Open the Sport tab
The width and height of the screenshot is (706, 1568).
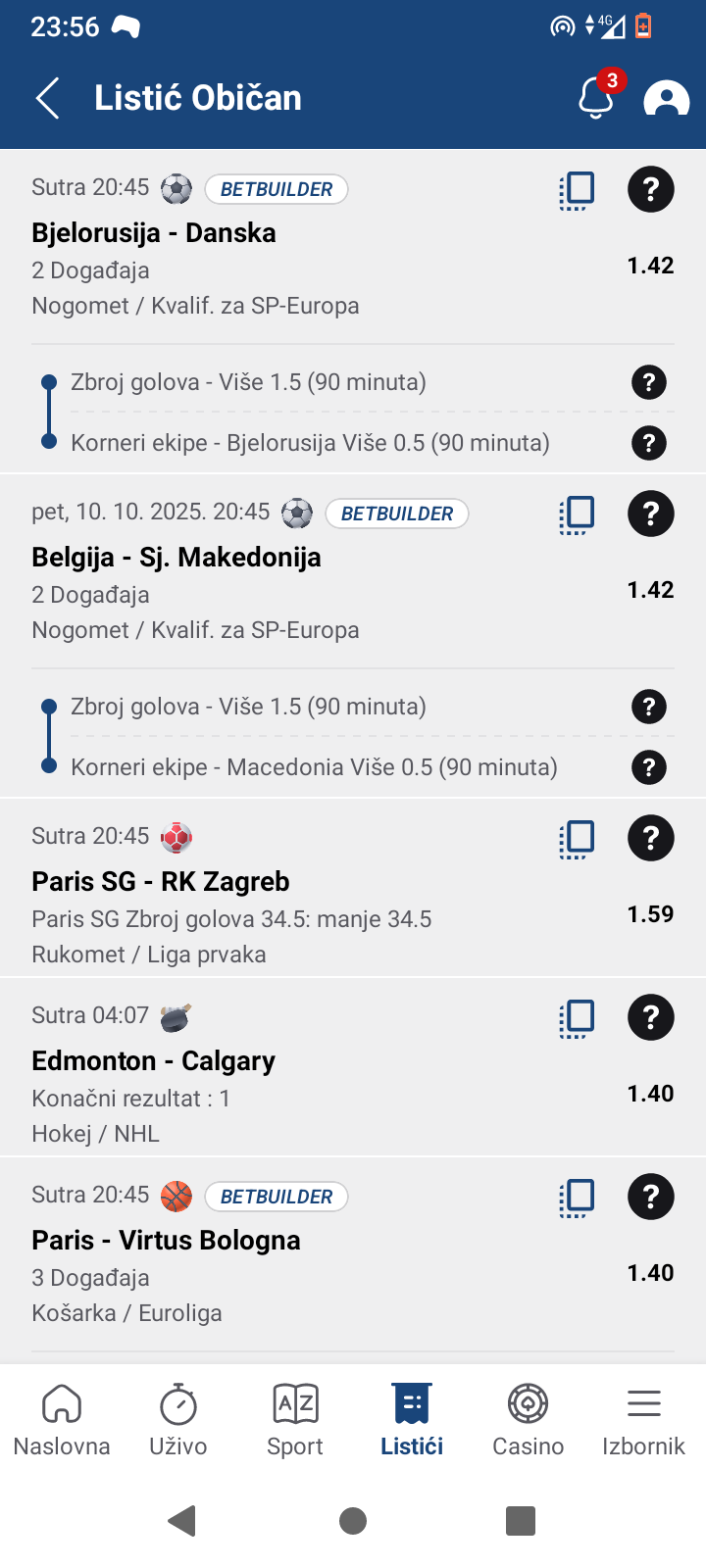[294, 1420]
